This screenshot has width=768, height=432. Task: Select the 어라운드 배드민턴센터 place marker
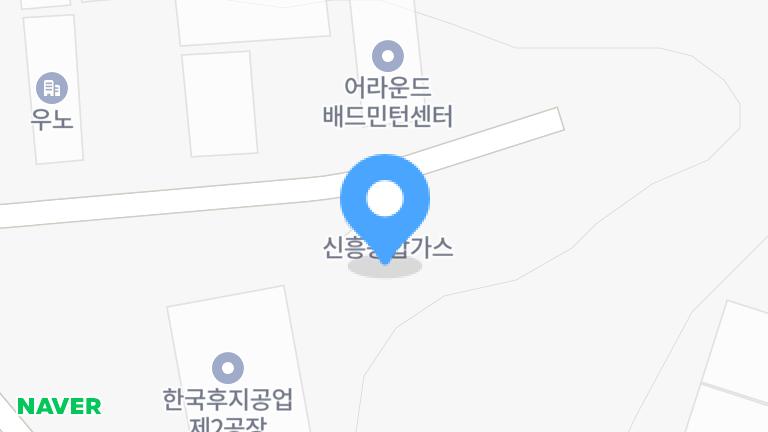click(x=387, y=56)
